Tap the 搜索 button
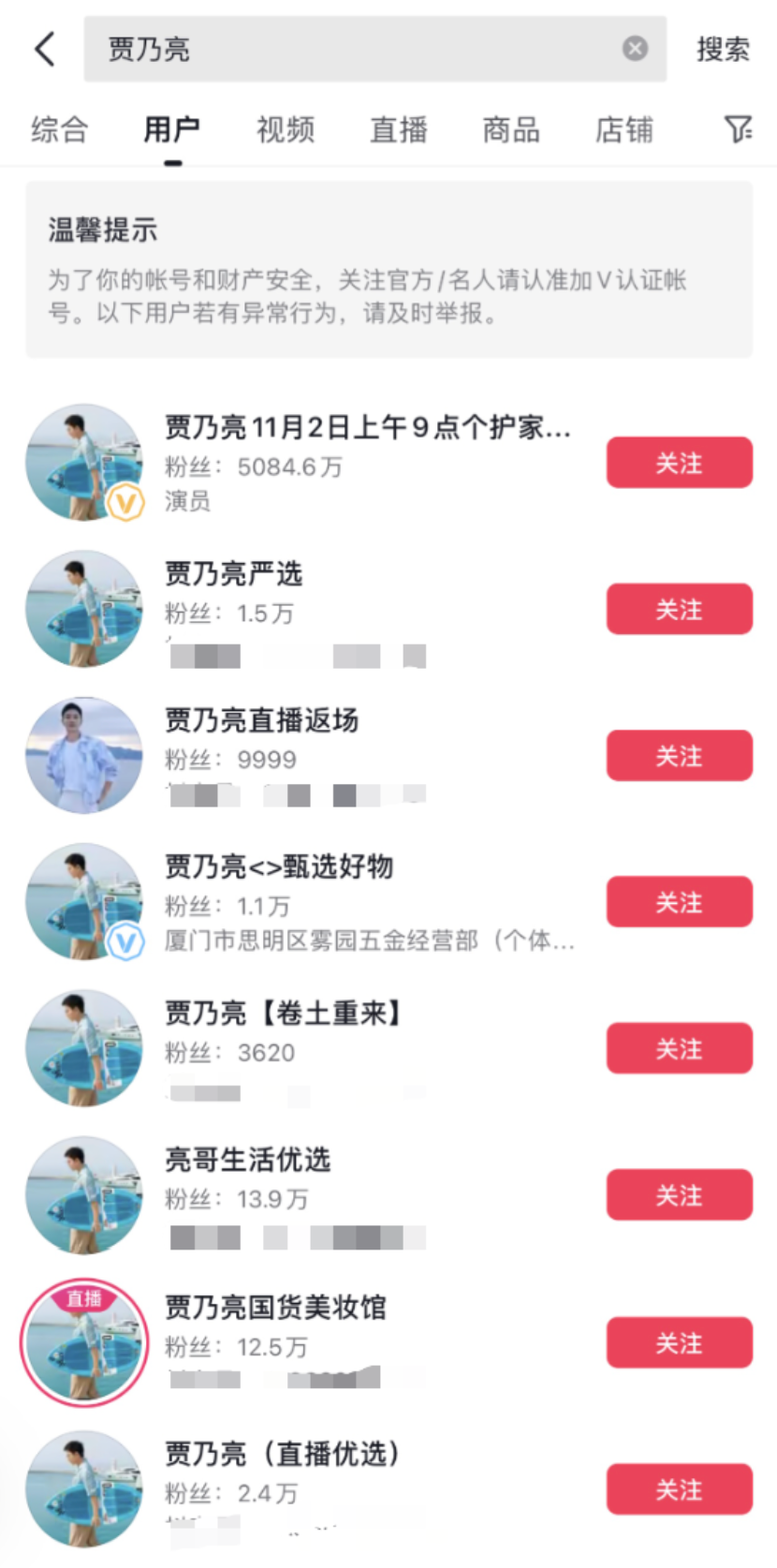777x1568 pixels. [x=723, y=49]
